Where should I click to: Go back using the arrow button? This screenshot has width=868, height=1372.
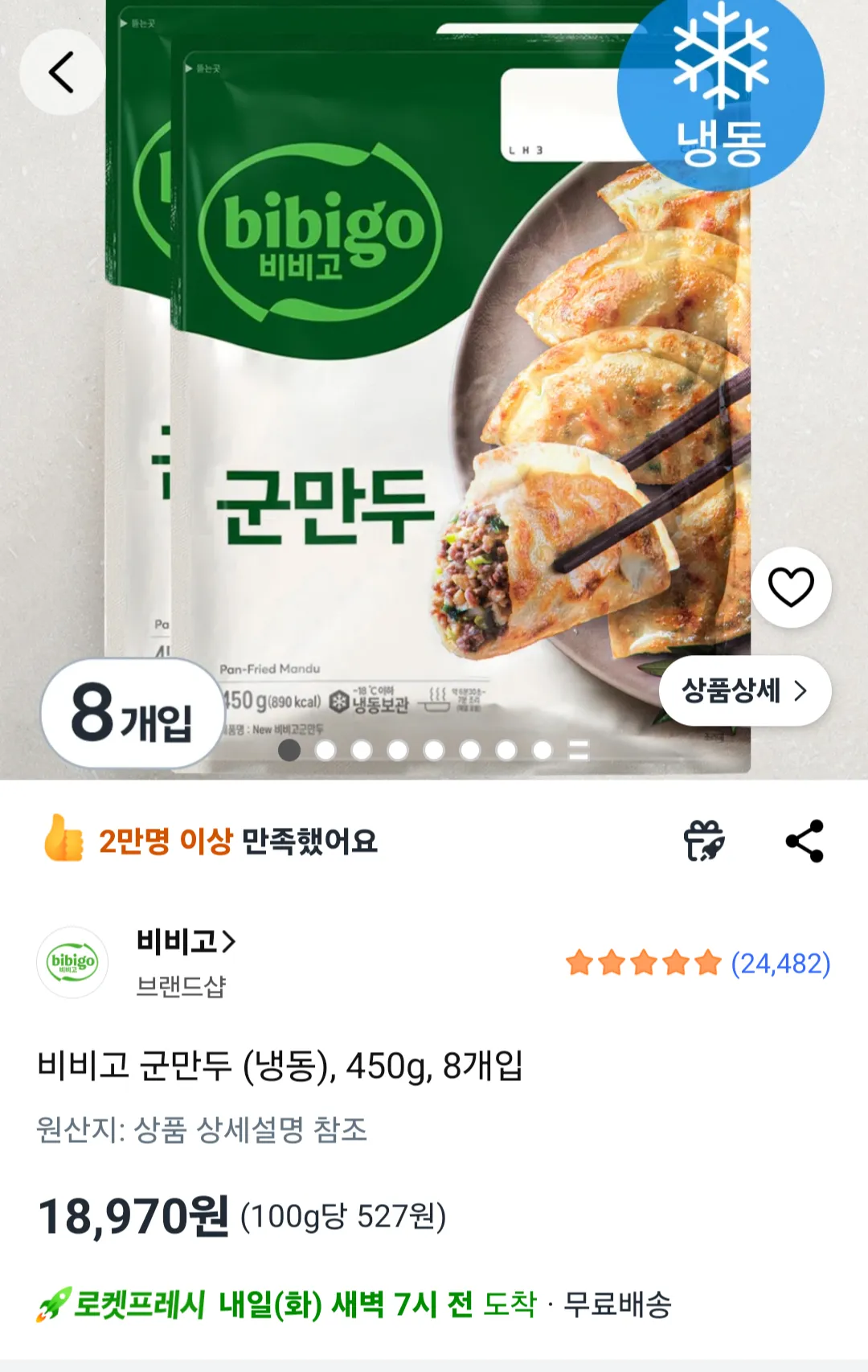[62, 72]
